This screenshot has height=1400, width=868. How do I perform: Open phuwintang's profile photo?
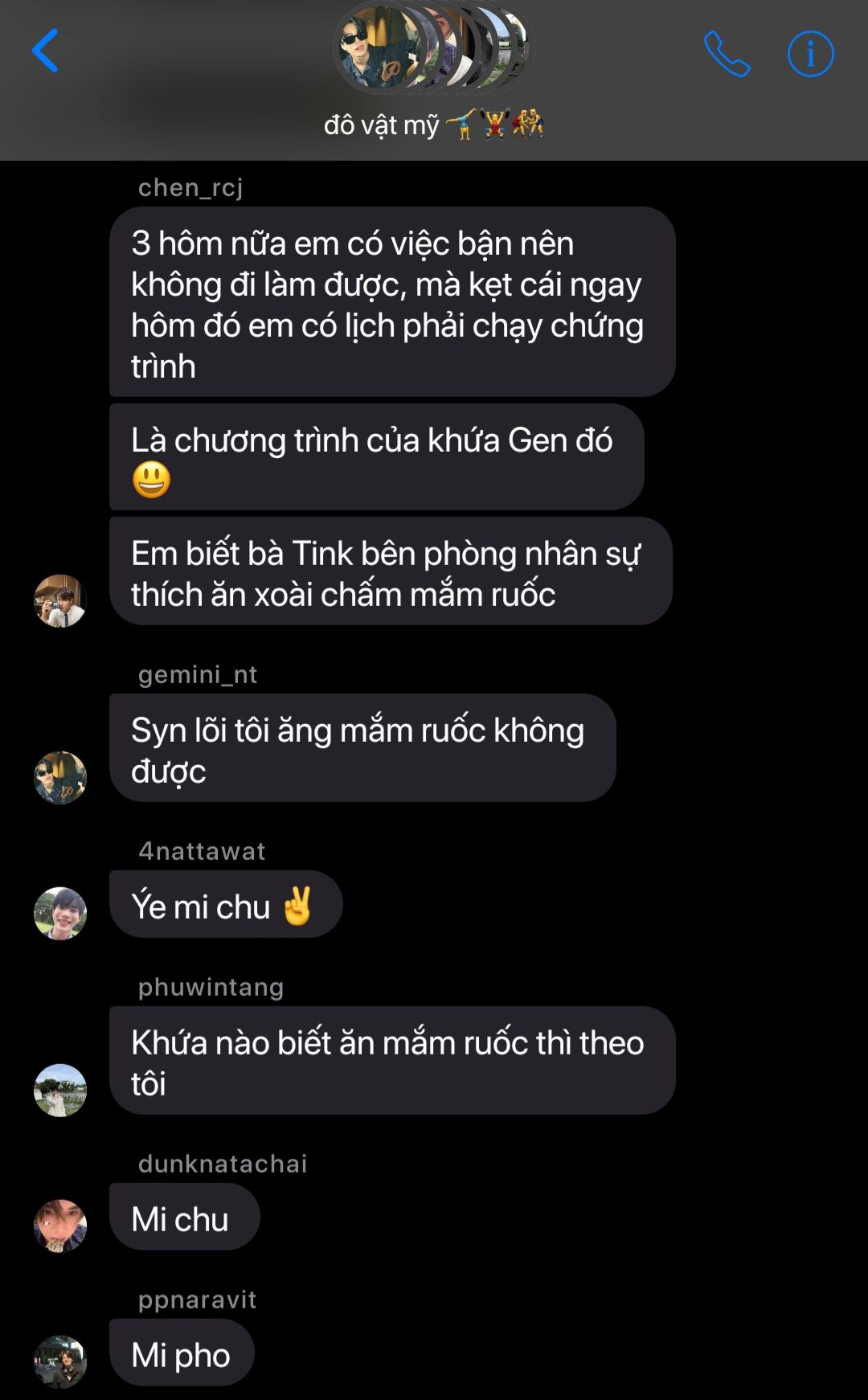[x=60, y=1090]
